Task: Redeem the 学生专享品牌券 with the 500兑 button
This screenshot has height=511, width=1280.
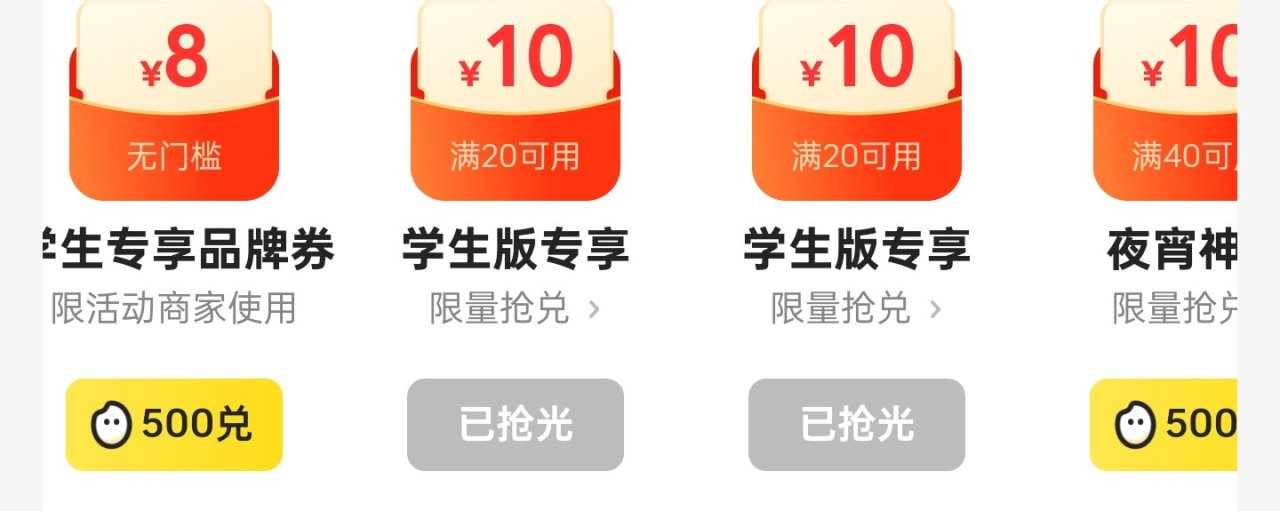Action: [x=174, y=425]
